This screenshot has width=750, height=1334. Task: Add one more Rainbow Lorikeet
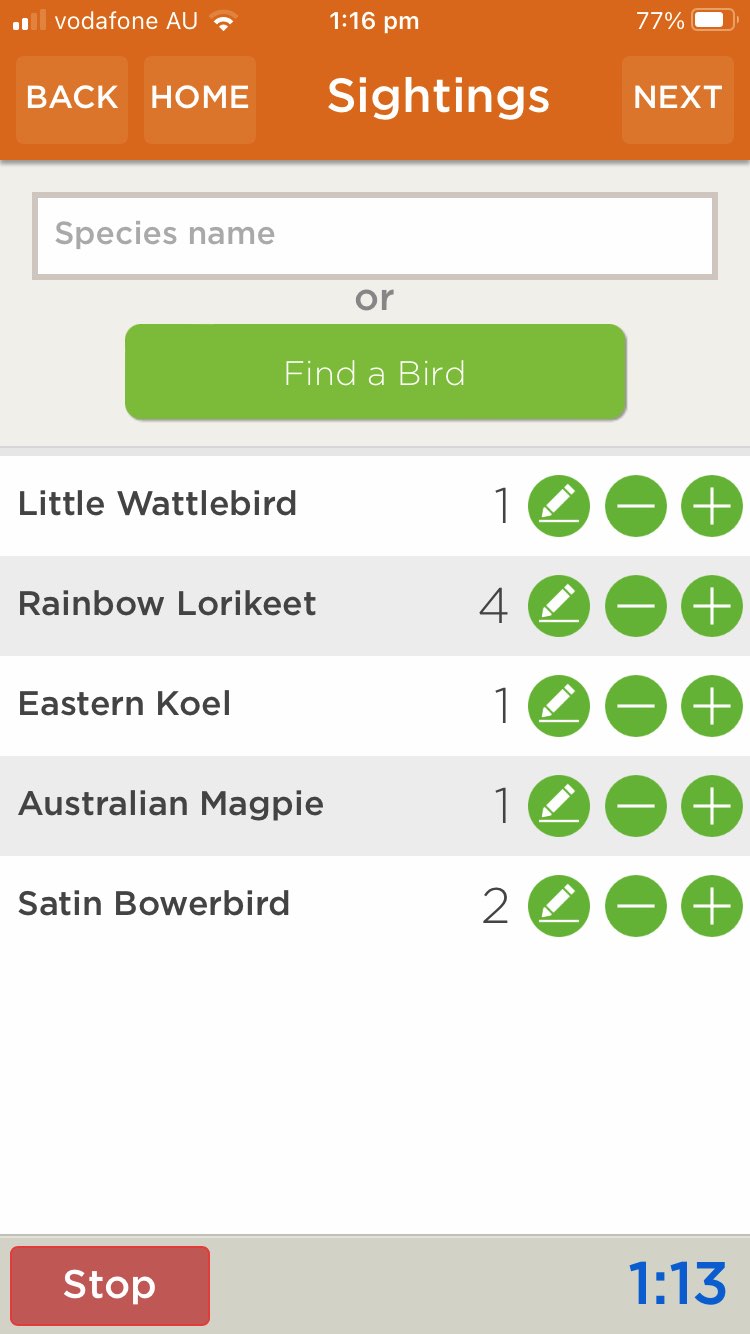click(x=711, y=606)
